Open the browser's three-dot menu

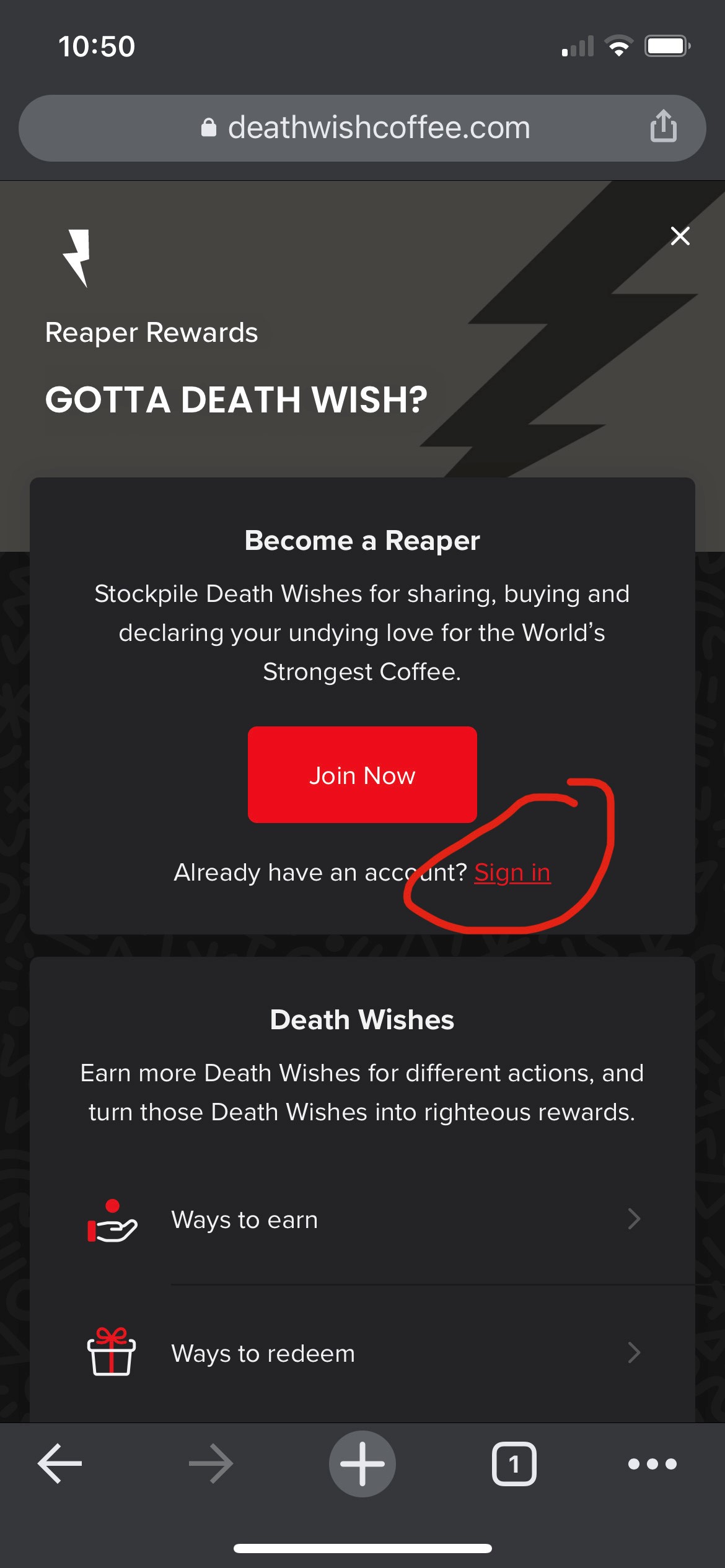[x=652, y=1463]
